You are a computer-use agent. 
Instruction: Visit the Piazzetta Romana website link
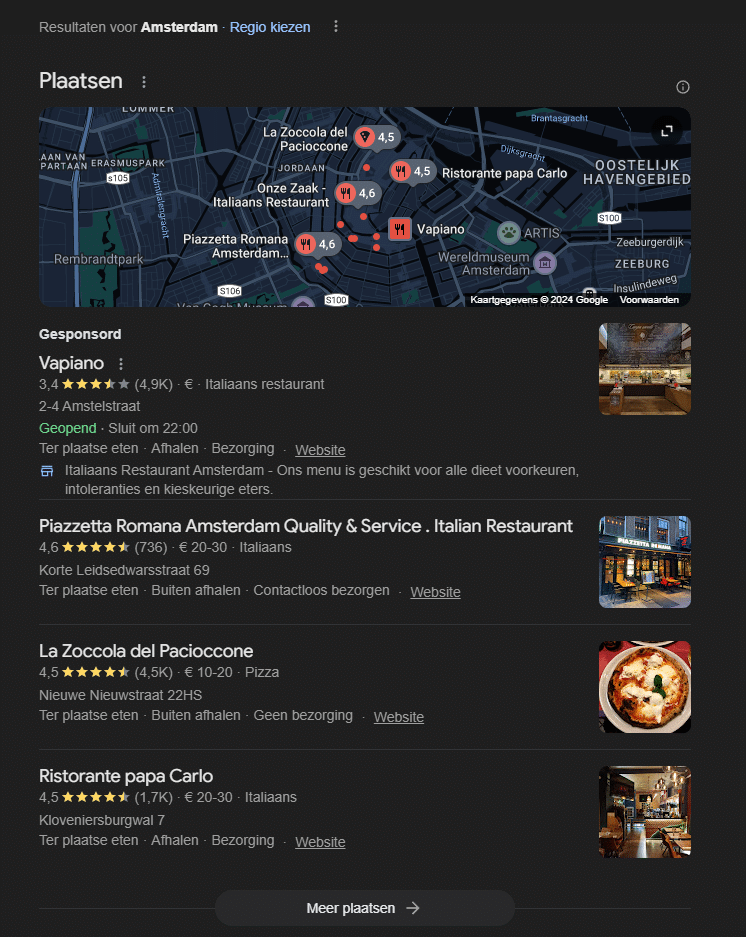pyautogui.click(x=435, y=592)
